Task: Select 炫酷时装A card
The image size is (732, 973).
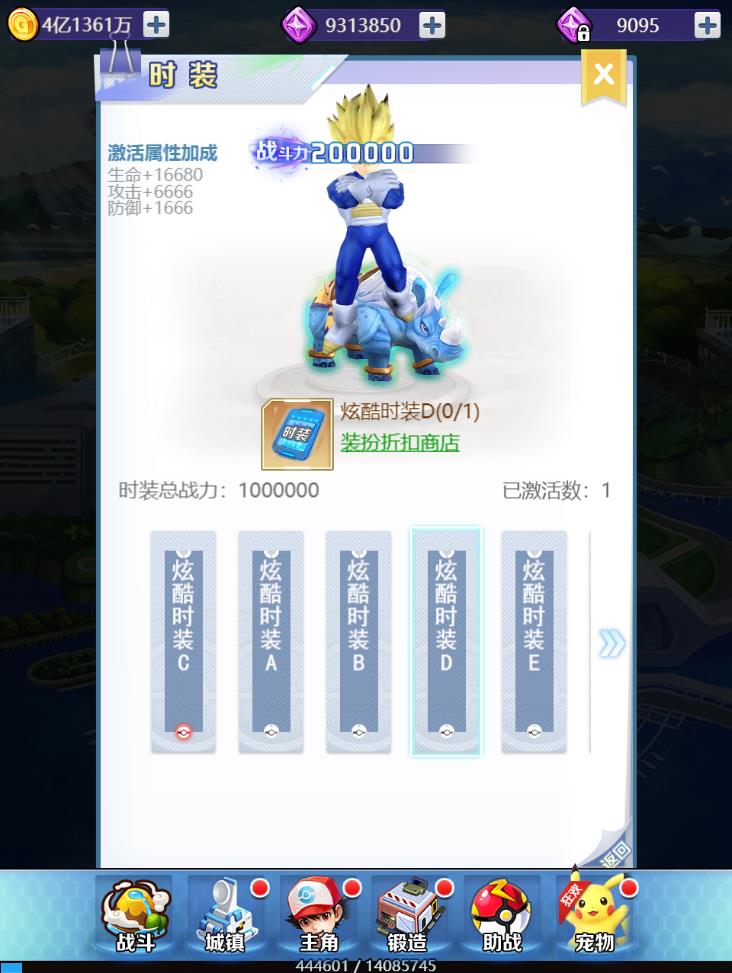Action: (271, 640)
